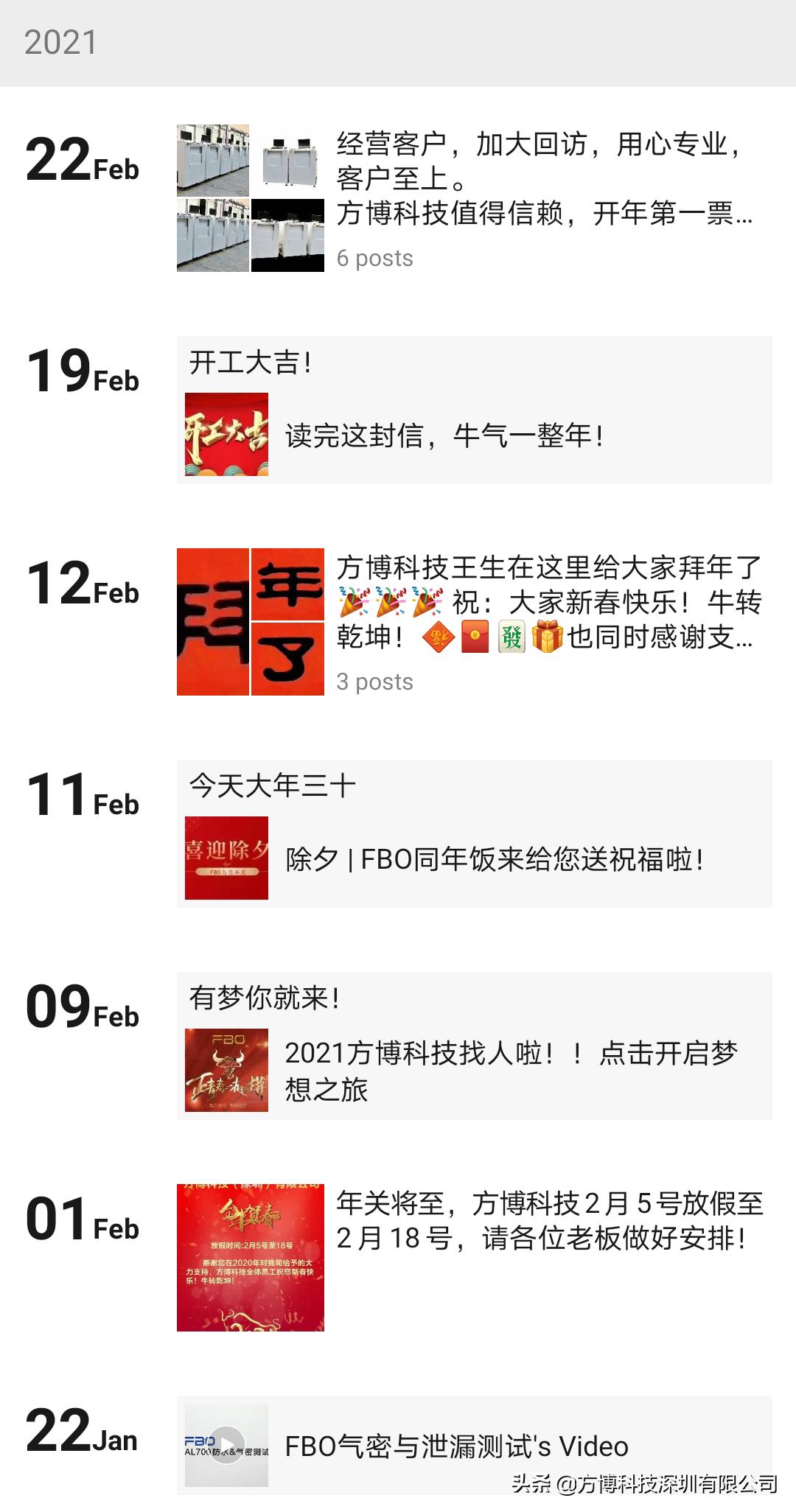
Task: Open the 喜迎除夕 red banner image
Action: [225, 858]
